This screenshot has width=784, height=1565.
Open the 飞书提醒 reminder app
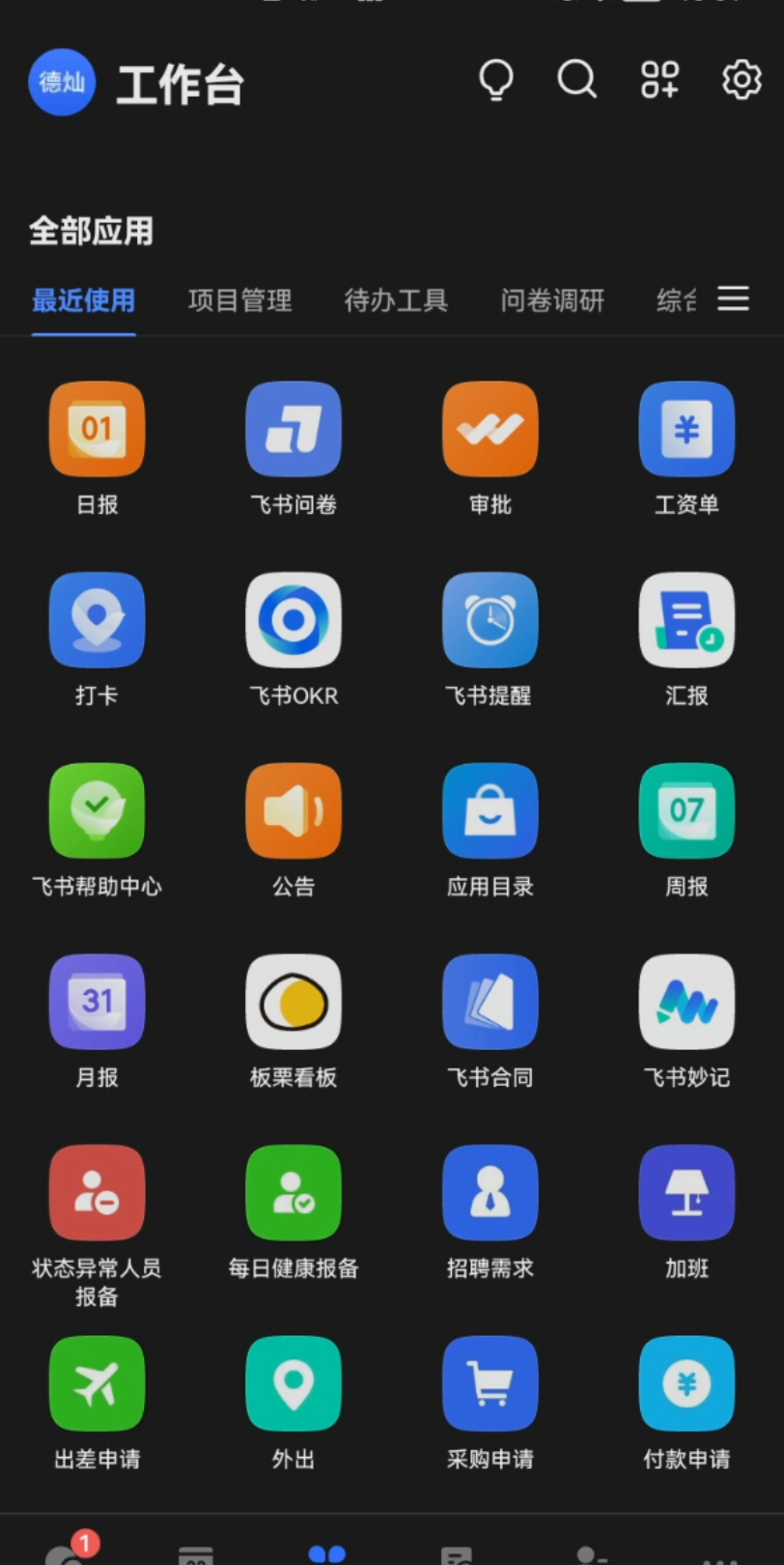pos(490,620)
